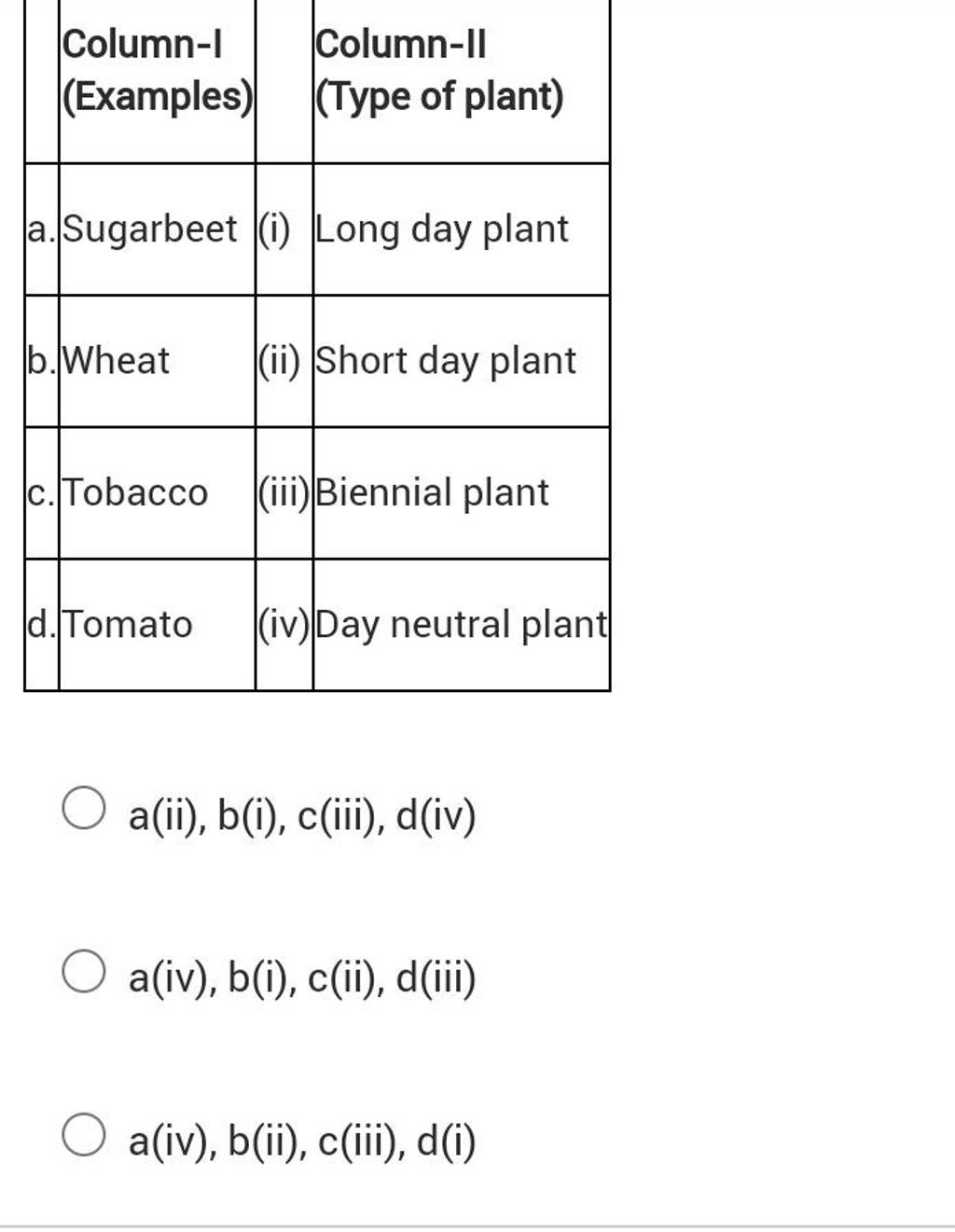The image size is (955, 1232).
Task: Click the answer text a(iv), b(i), c(ii), d(iii)
Action: 302,979
